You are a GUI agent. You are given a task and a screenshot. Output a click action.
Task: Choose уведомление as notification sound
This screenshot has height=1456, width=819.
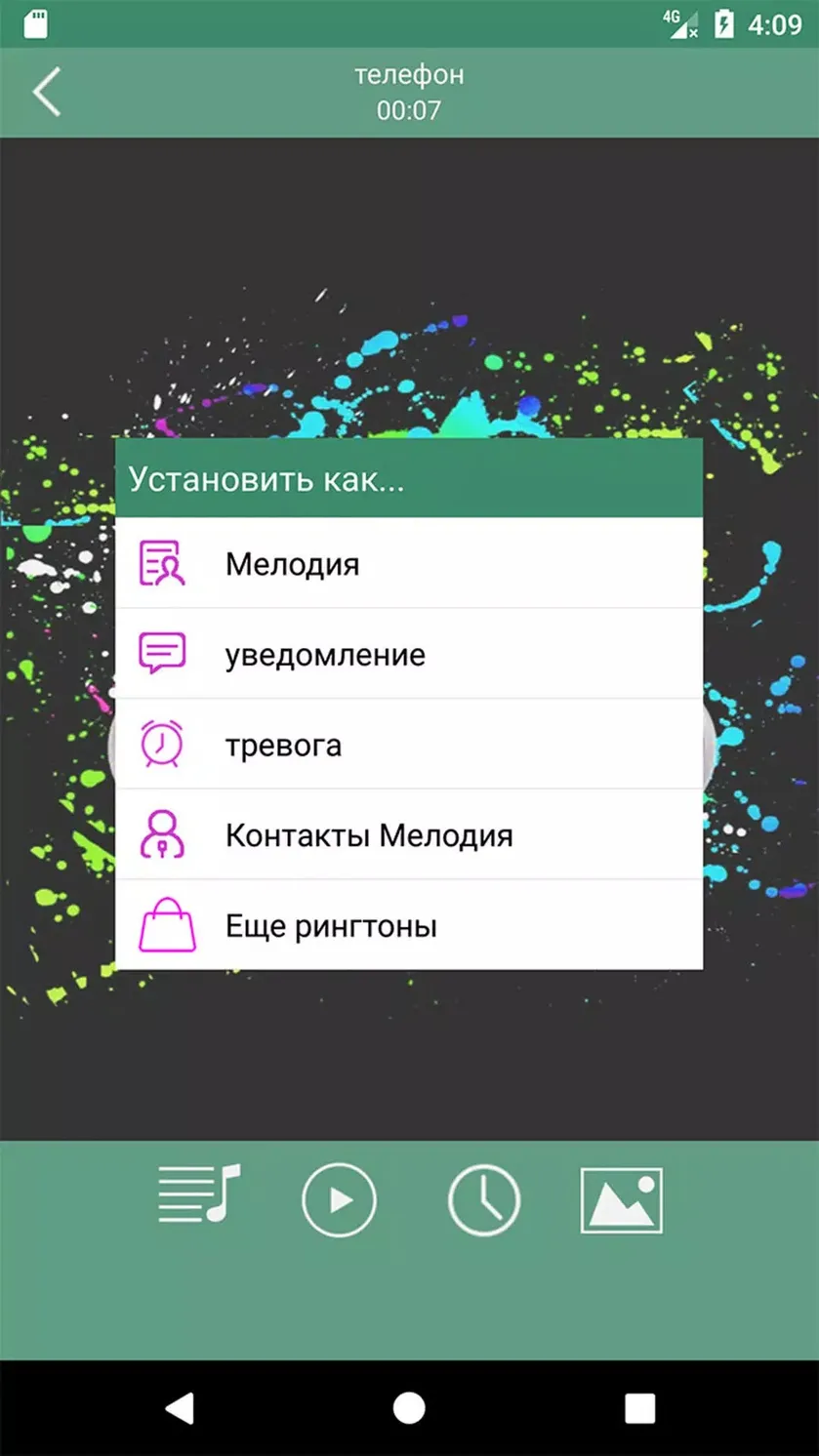(409, 654)
